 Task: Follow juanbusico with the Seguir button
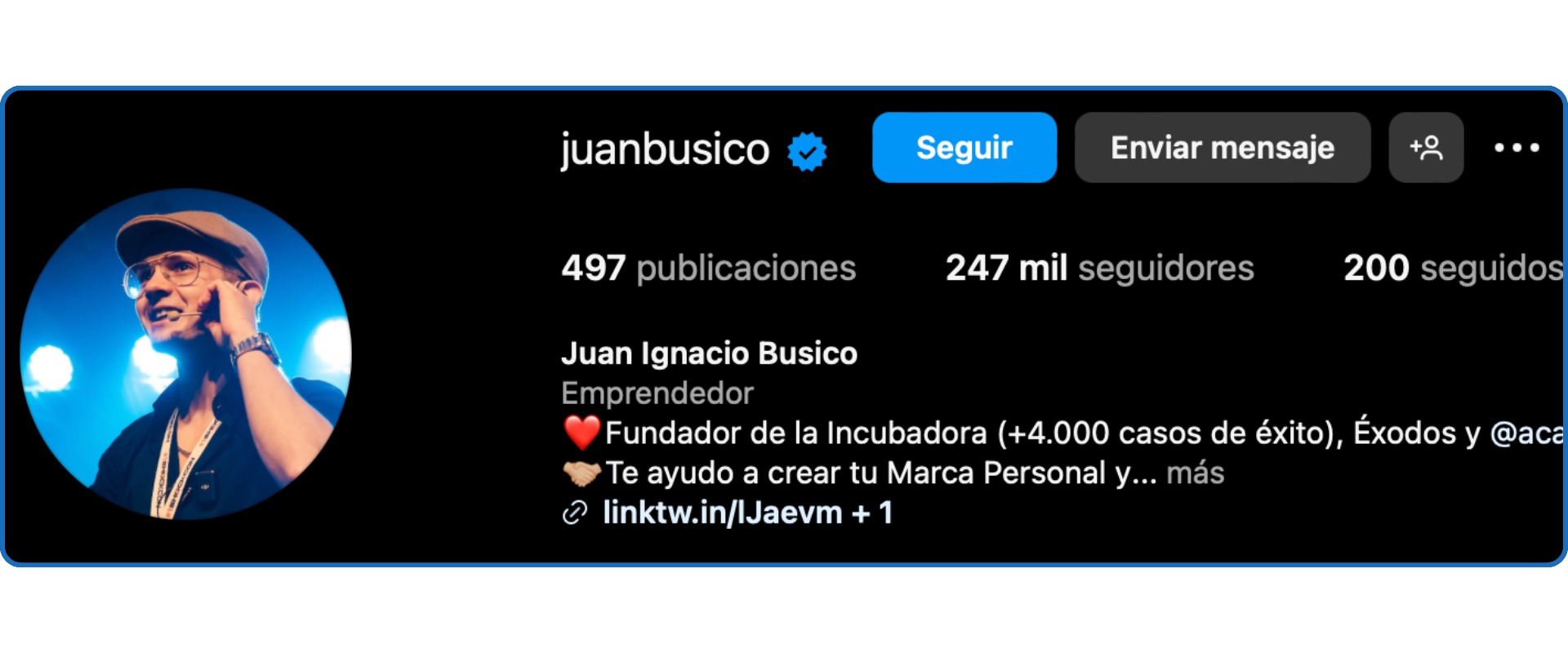(964, 148)
